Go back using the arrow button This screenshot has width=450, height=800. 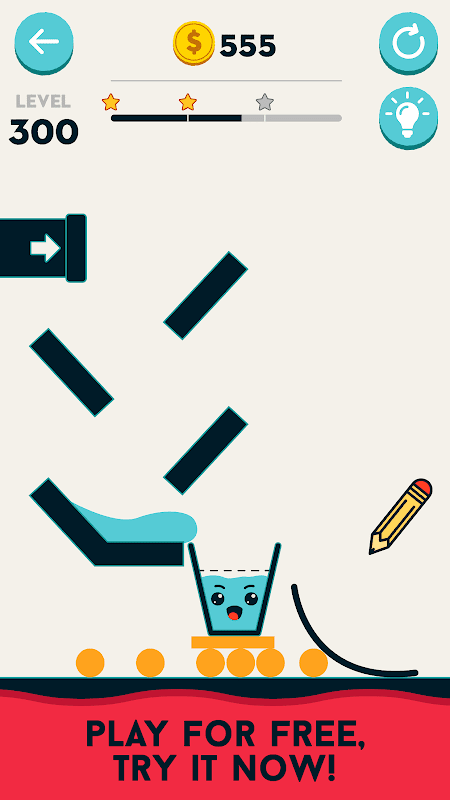click(44, 43)
